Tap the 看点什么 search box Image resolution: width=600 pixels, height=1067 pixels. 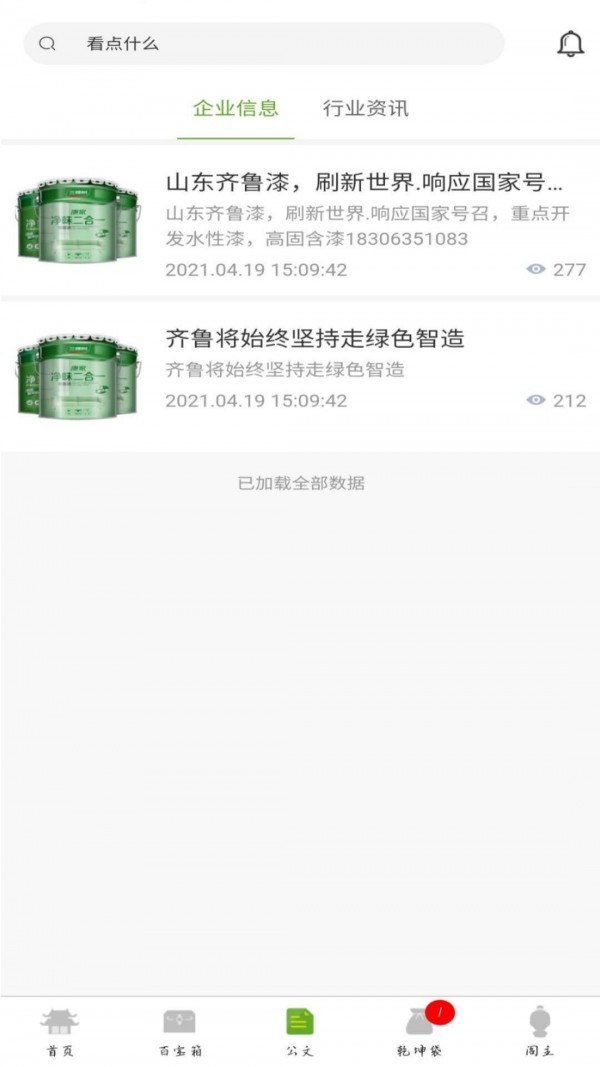(265, 44)
